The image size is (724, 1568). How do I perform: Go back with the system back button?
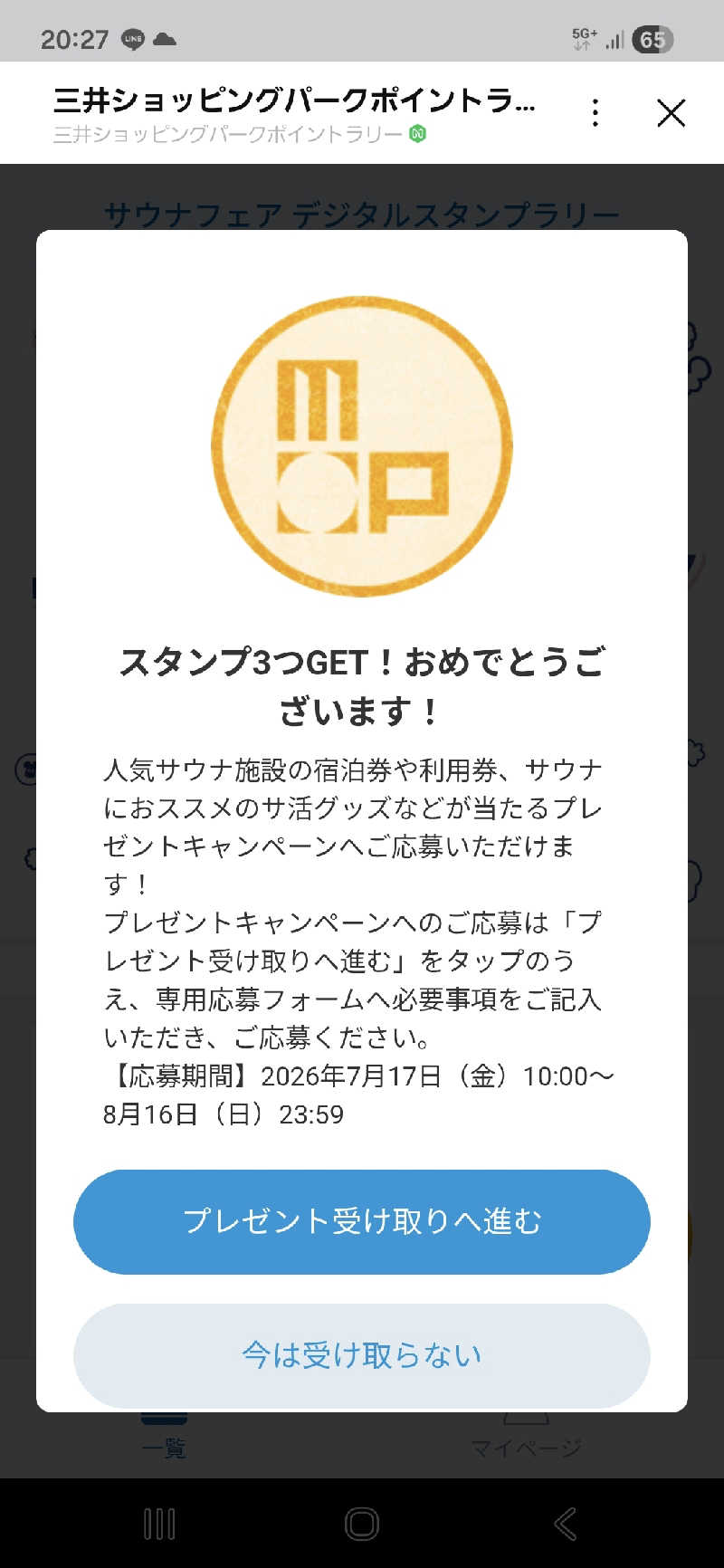point(566,1524)
